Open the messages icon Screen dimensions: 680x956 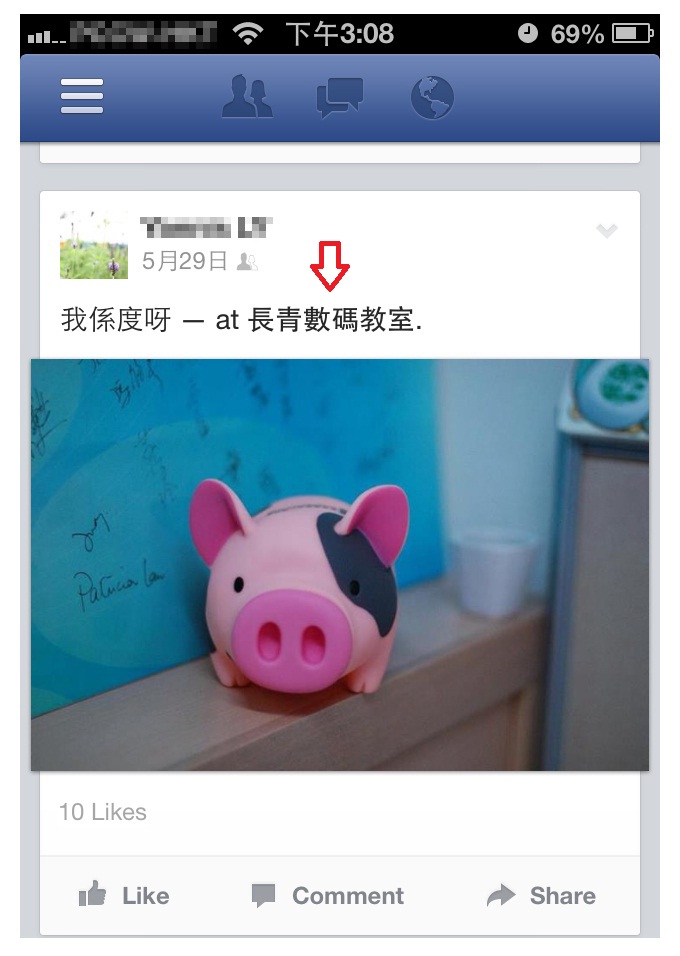click(x=339, y=98)
